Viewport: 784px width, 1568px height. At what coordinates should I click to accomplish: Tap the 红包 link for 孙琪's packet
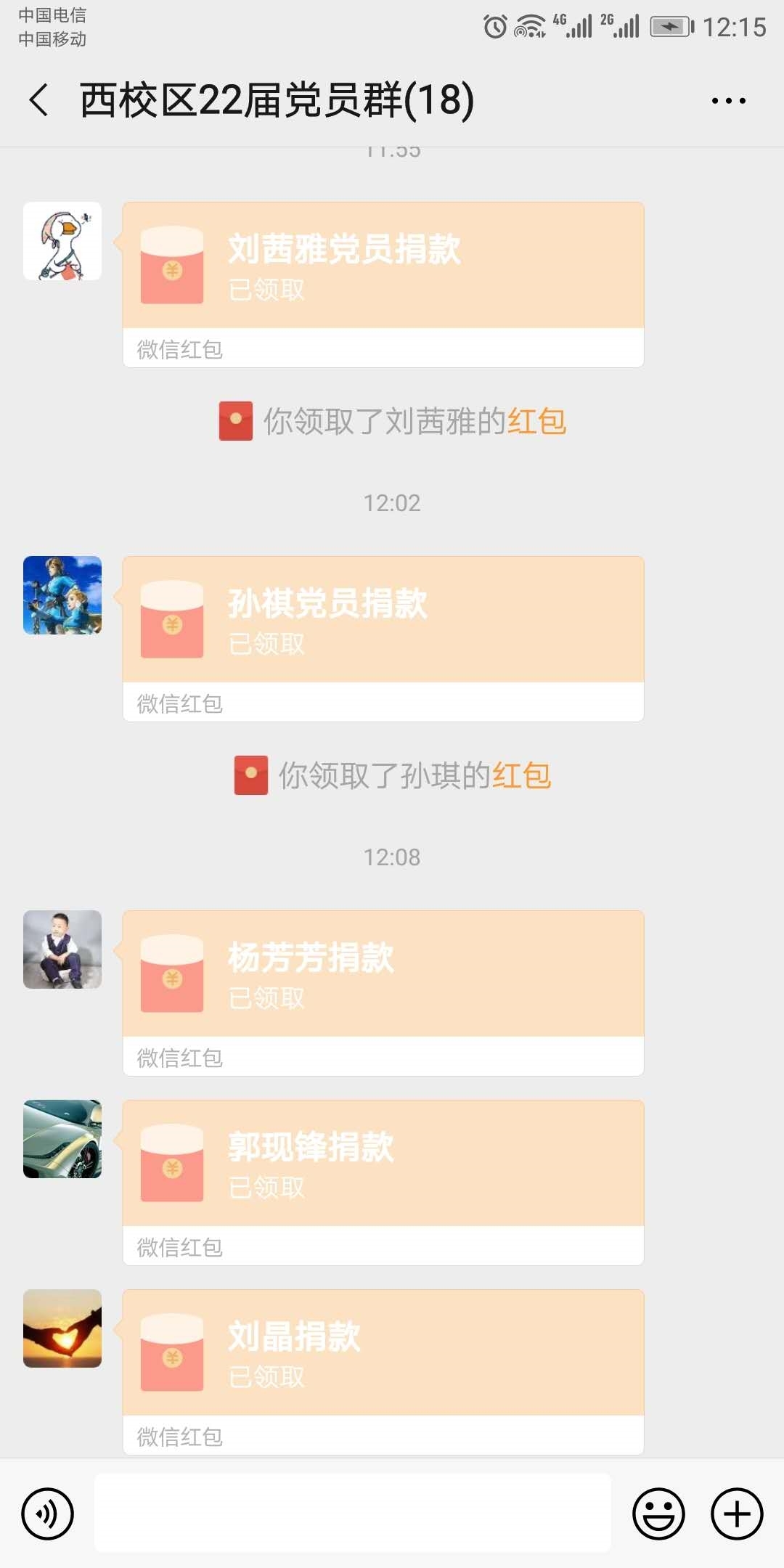521,776
